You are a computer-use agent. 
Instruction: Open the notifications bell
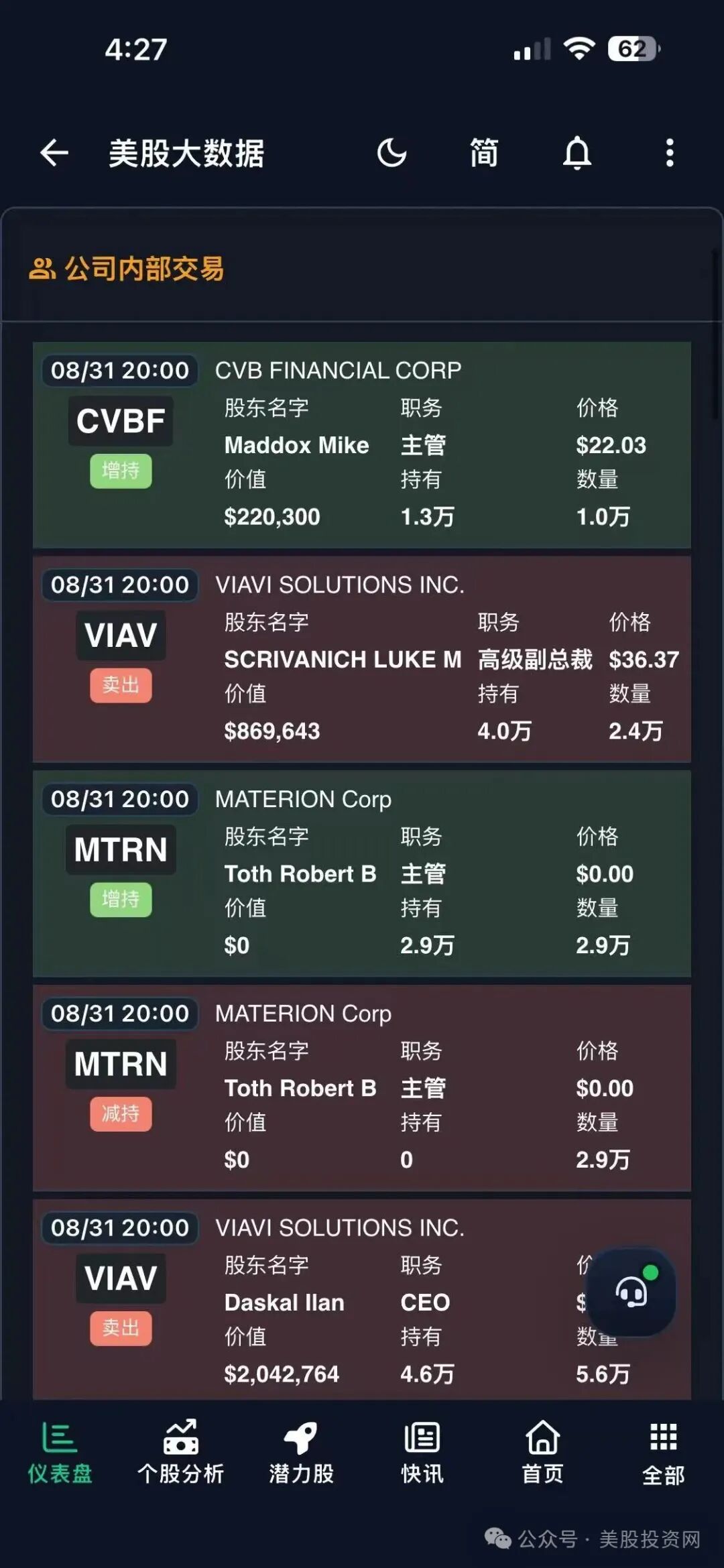click(577, 153)
